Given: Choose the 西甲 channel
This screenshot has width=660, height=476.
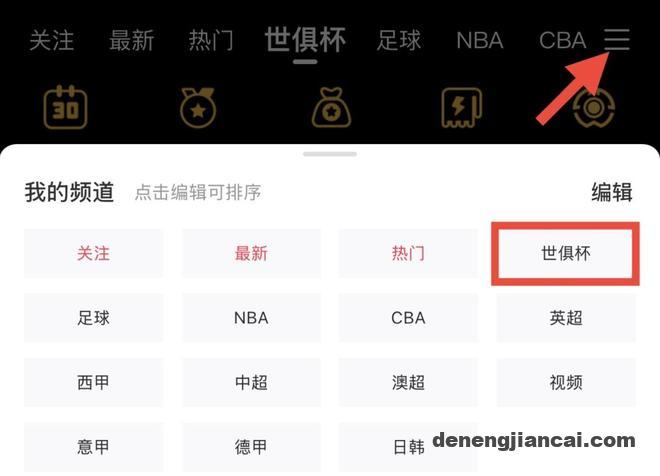Looking at the screenshot, I should (93, 382).
